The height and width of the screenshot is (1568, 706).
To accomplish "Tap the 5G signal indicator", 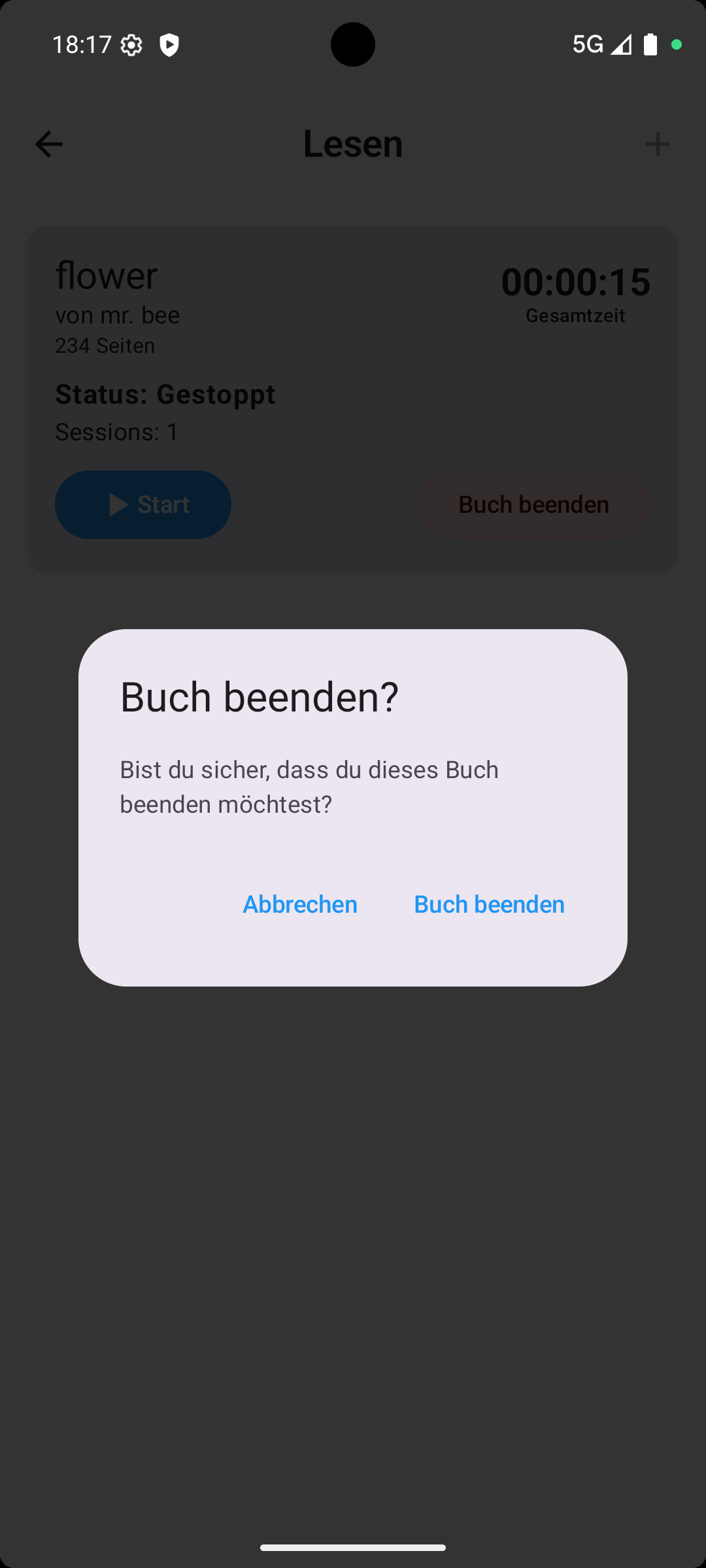I will (x=588, y=44).
